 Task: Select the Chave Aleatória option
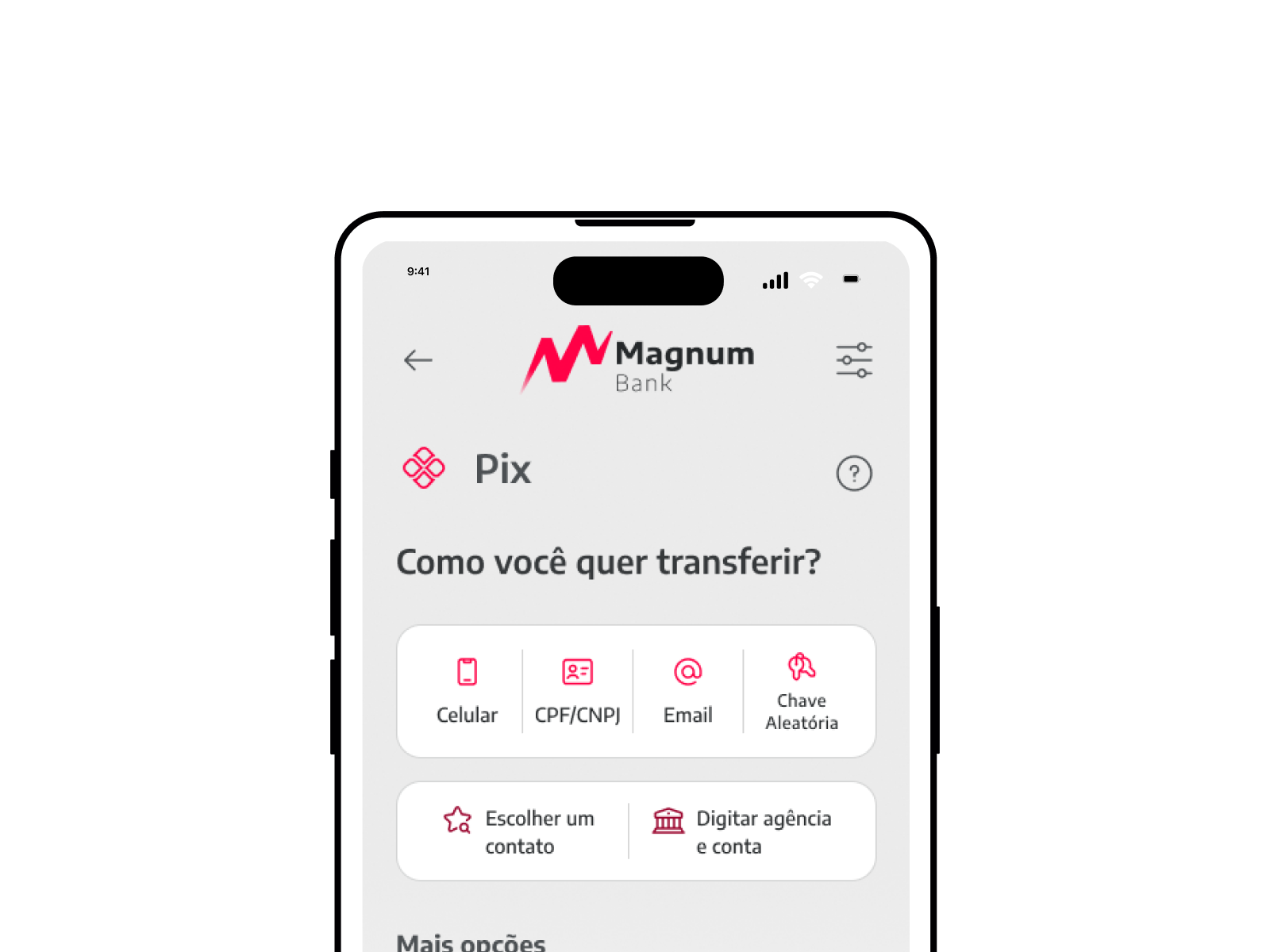[x=802, y=692]
